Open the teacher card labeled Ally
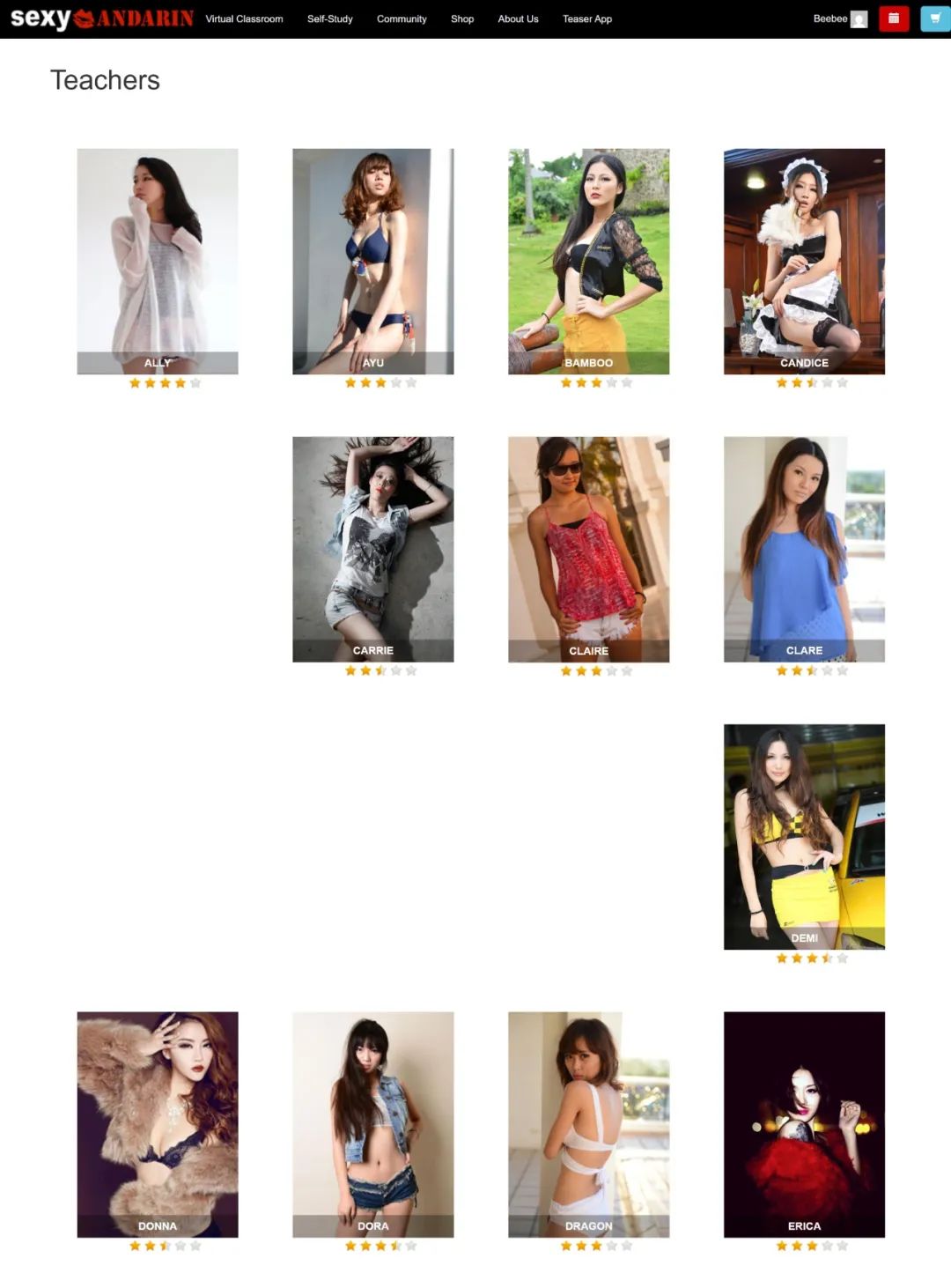The image size is (951, 1288). point(158,261)
